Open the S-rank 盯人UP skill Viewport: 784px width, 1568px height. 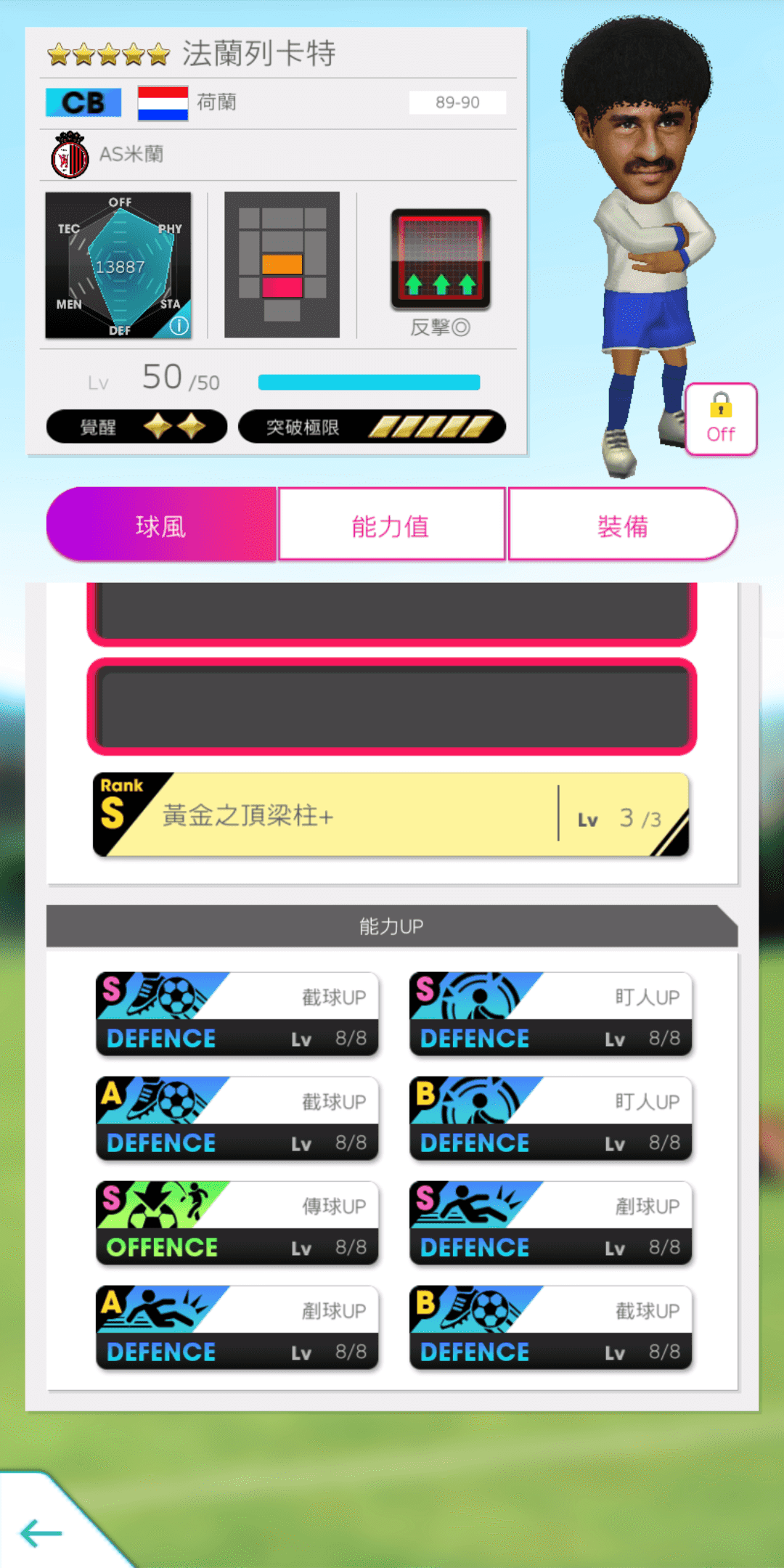(550, 1014)
